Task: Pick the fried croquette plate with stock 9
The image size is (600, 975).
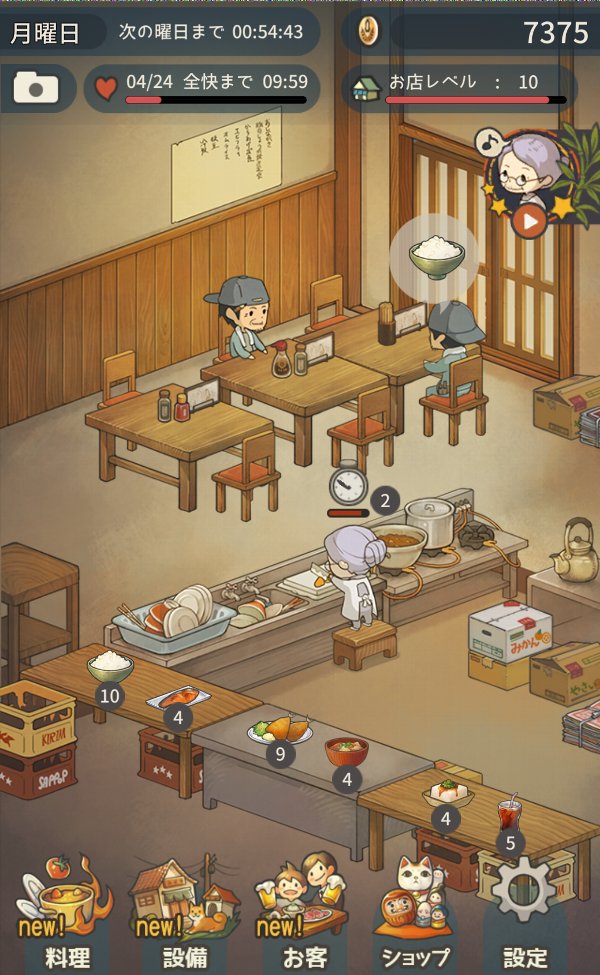Action: (279, 727)
